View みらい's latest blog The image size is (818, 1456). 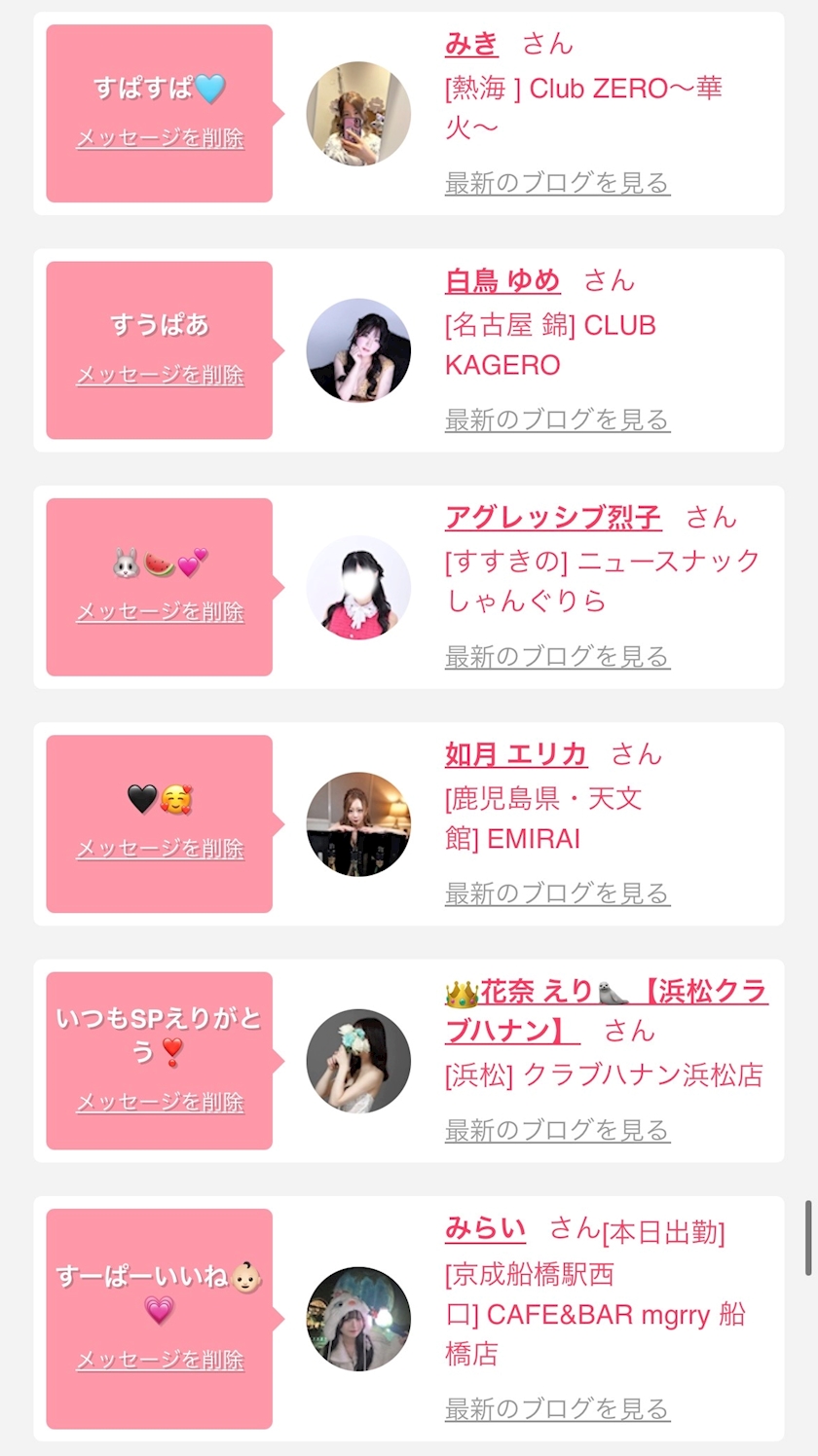coord(557,1407)
